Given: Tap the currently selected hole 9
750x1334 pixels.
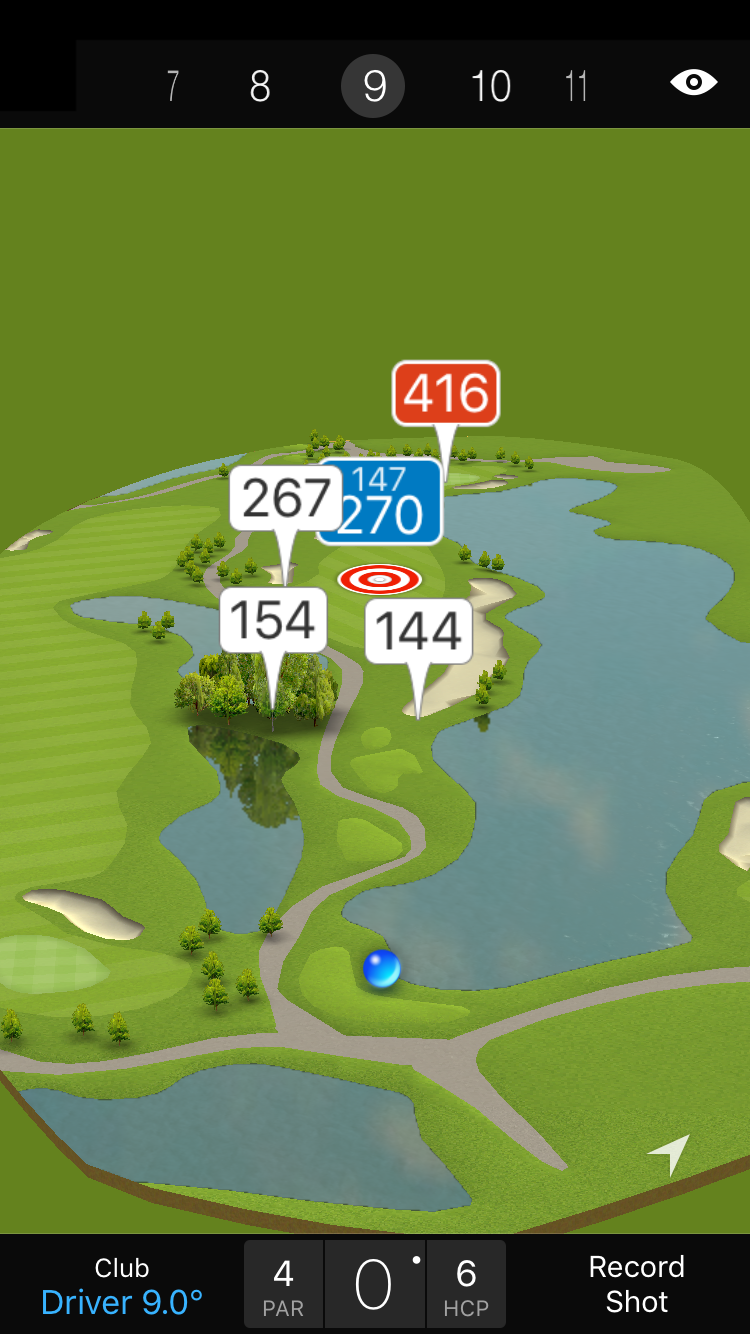Looking at the screenshot, I should click(373, 87).
